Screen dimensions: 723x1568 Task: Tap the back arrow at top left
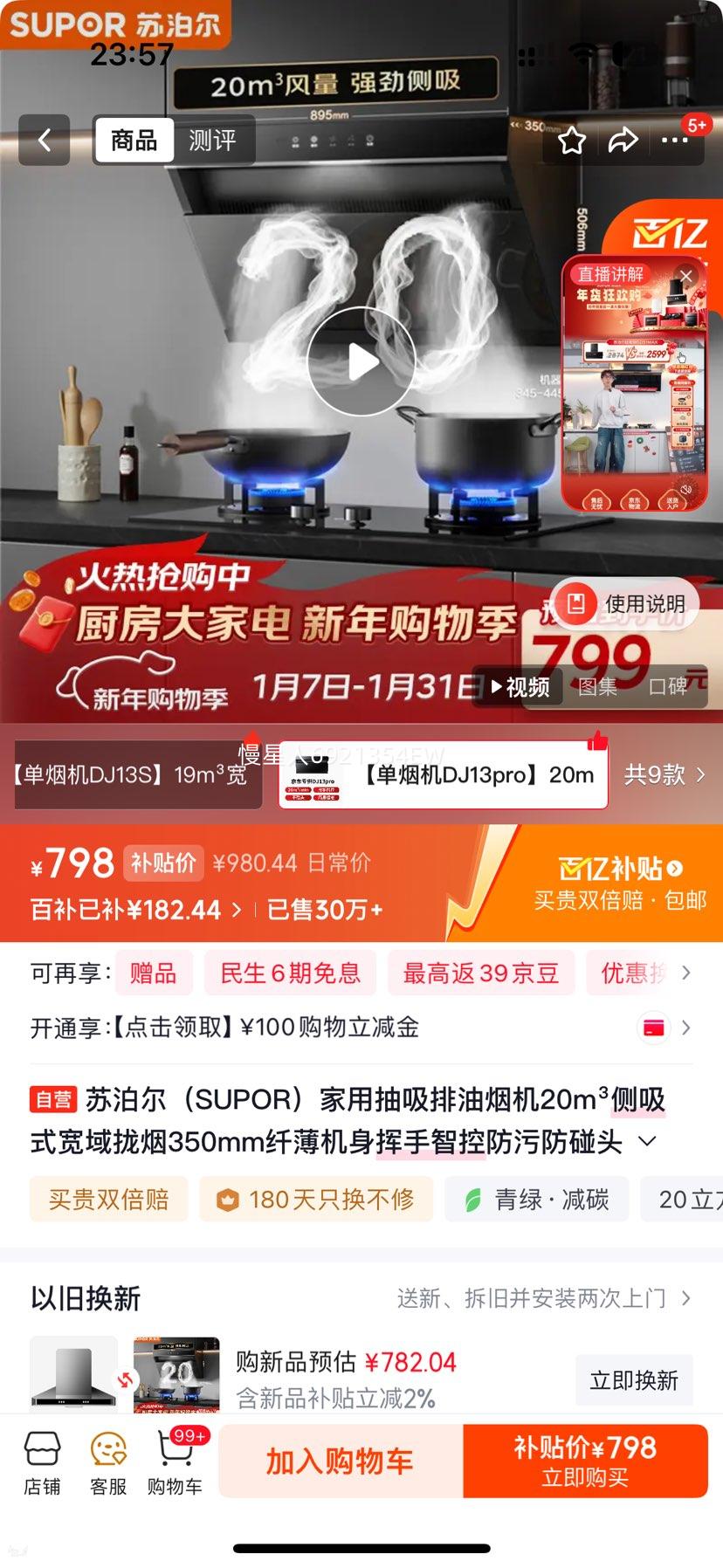[x=45, y=140]
